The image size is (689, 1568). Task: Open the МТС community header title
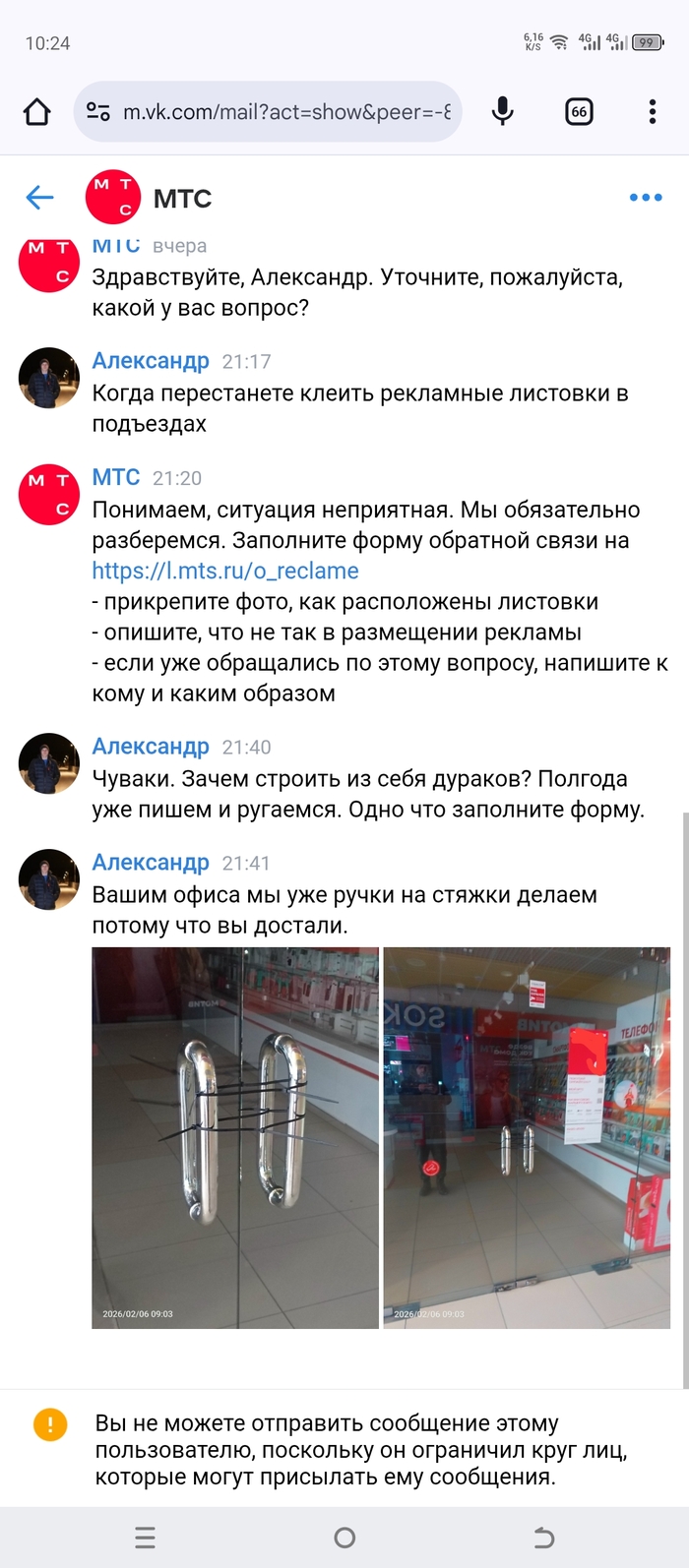(182, 199)
